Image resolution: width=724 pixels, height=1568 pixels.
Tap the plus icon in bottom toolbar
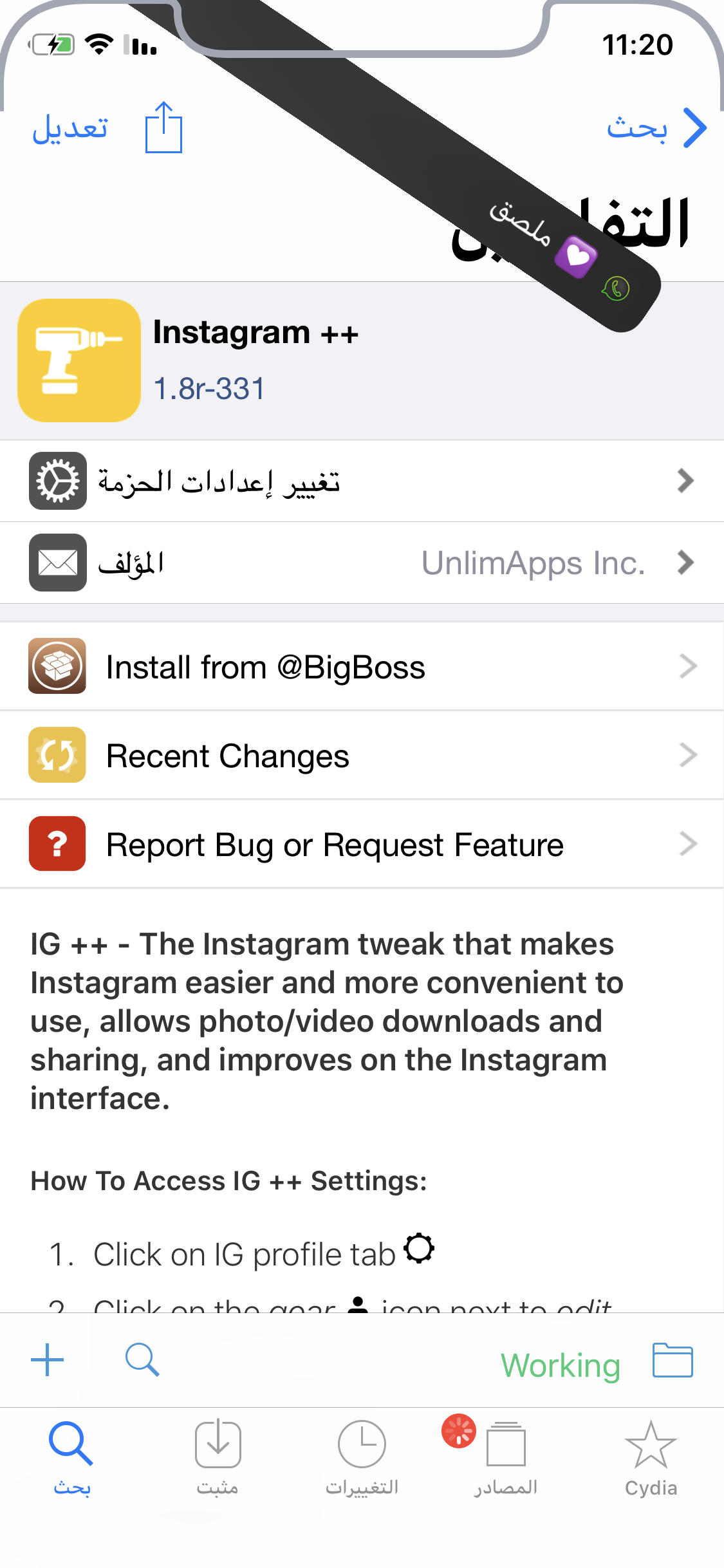pyautogui.click(x=48, y=1360)
